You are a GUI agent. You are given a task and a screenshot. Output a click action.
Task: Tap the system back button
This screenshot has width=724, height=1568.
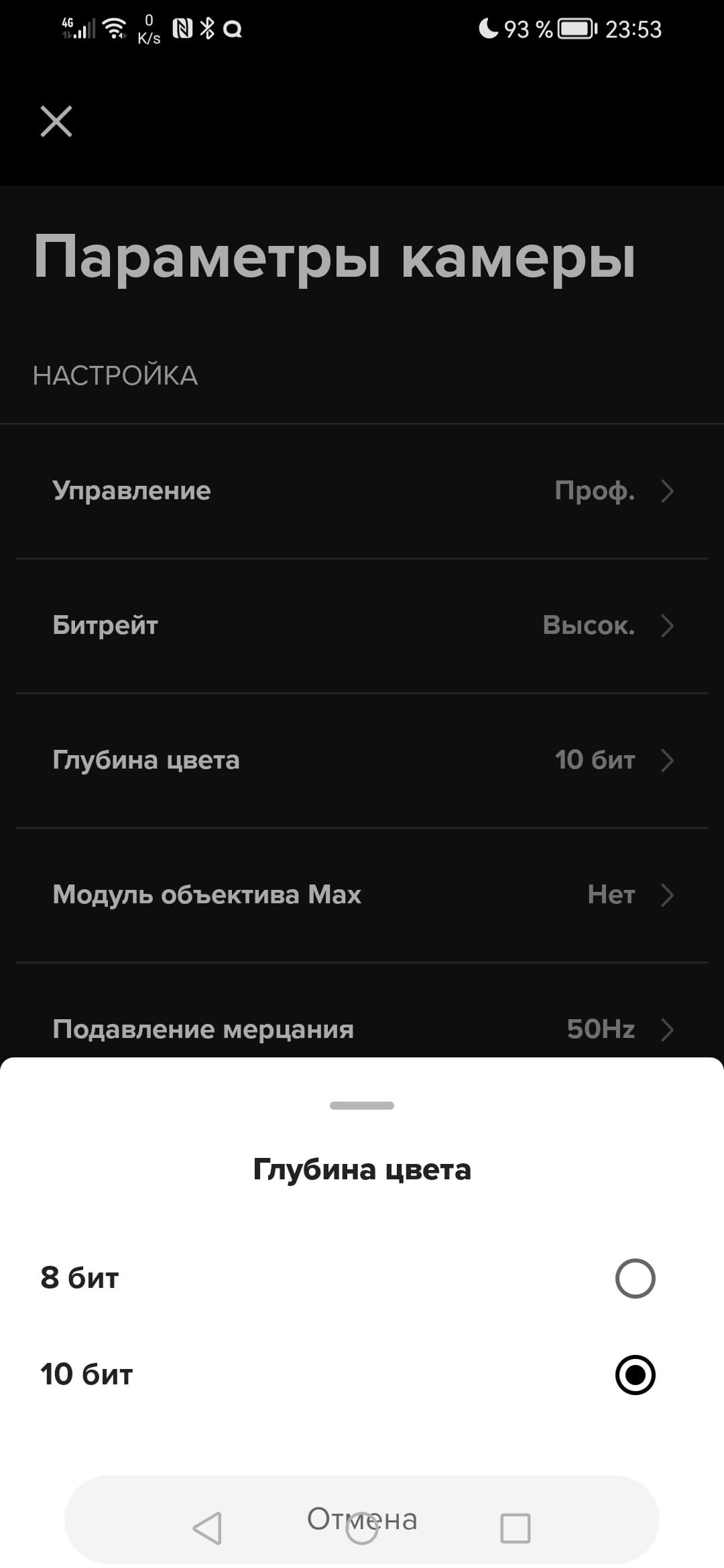pos(207,1528)
